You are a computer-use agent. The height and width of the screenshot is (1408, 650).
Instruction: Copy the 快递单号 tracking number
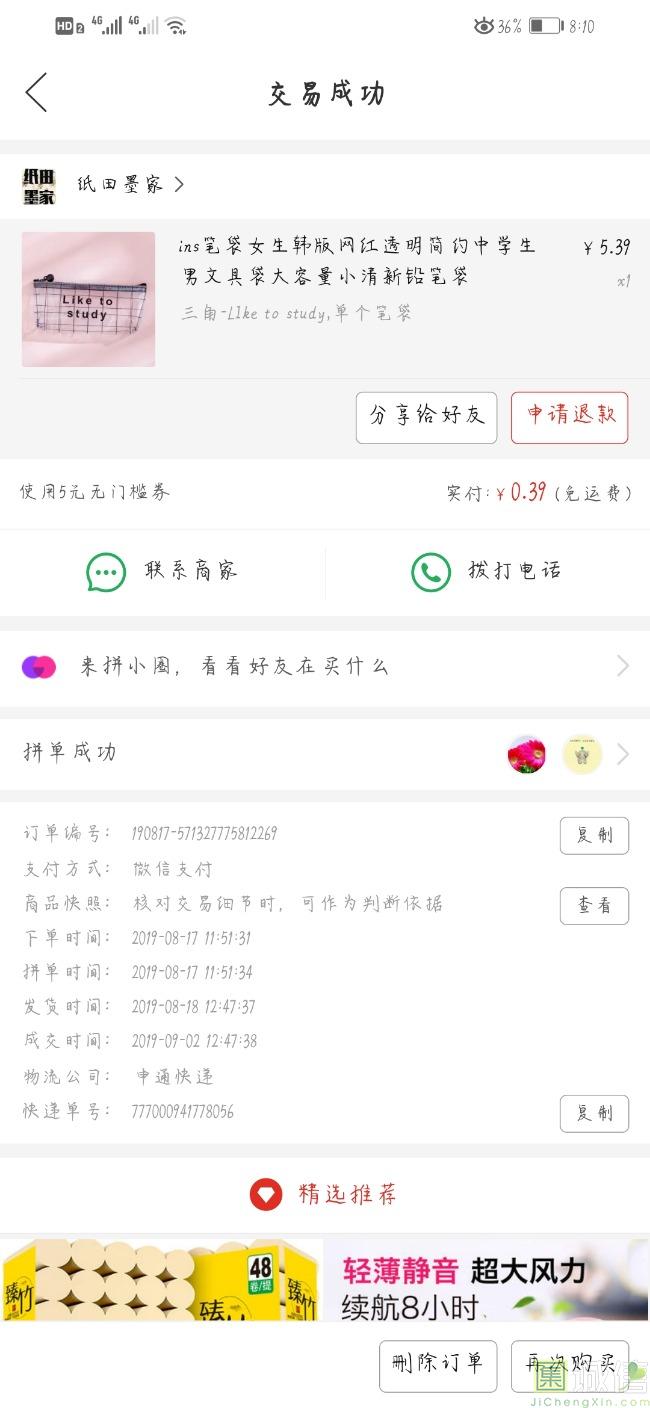[x=594, y=1113]
